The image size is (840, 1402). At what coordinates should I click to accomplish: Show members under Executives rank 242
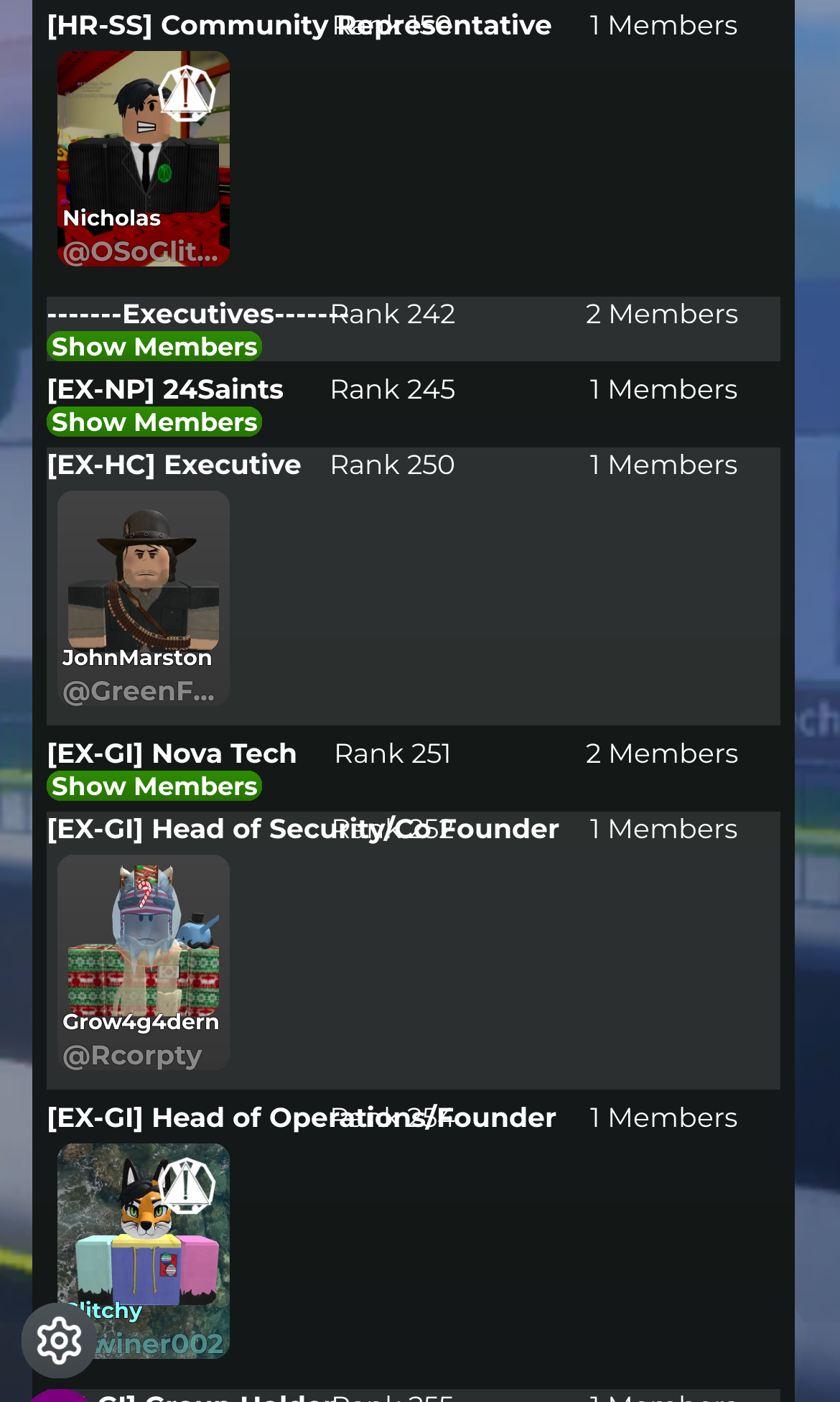click(x=154, y=347)
